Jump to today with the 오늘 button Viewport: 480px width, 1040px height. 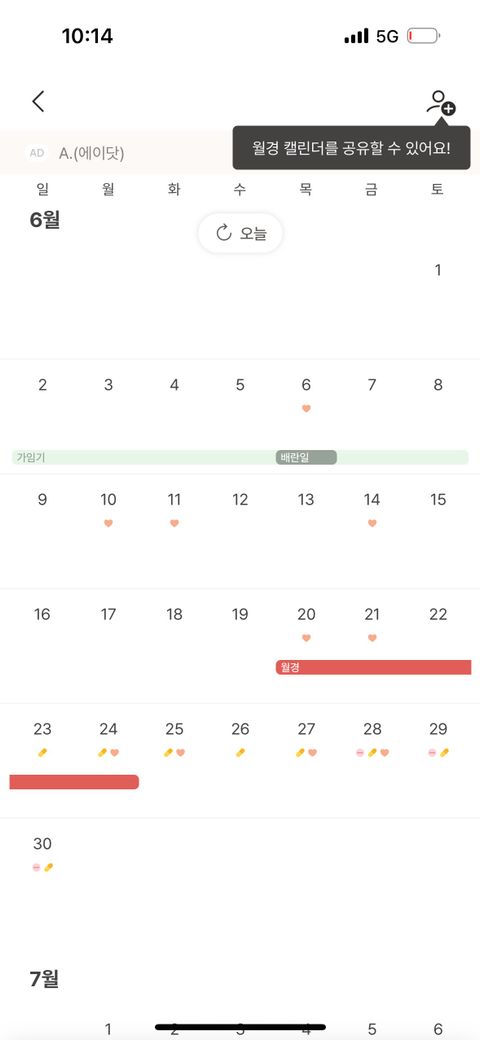[241, 233]
